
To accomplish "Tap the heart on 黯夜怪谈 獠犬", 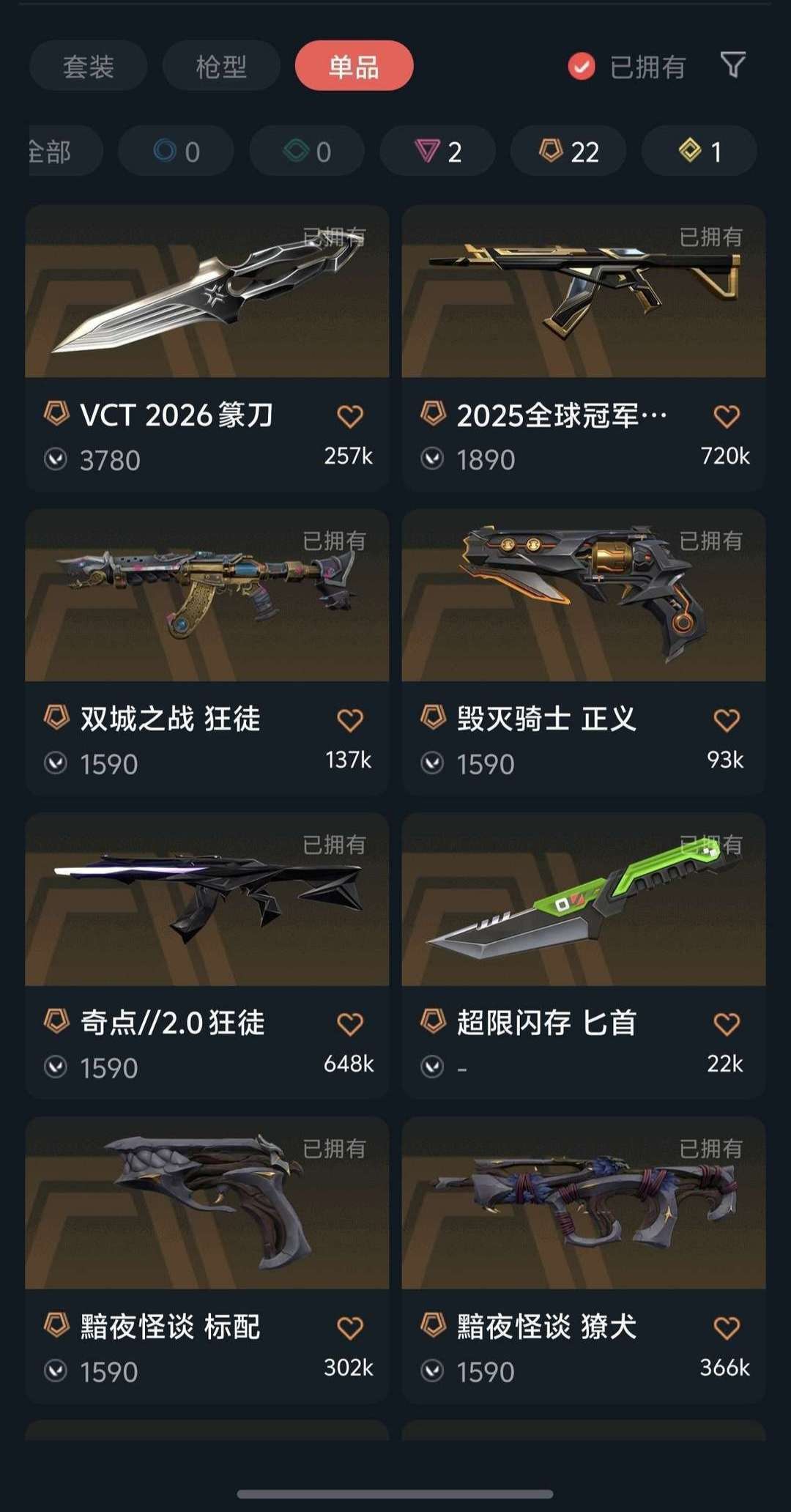I will (727, 1328).
